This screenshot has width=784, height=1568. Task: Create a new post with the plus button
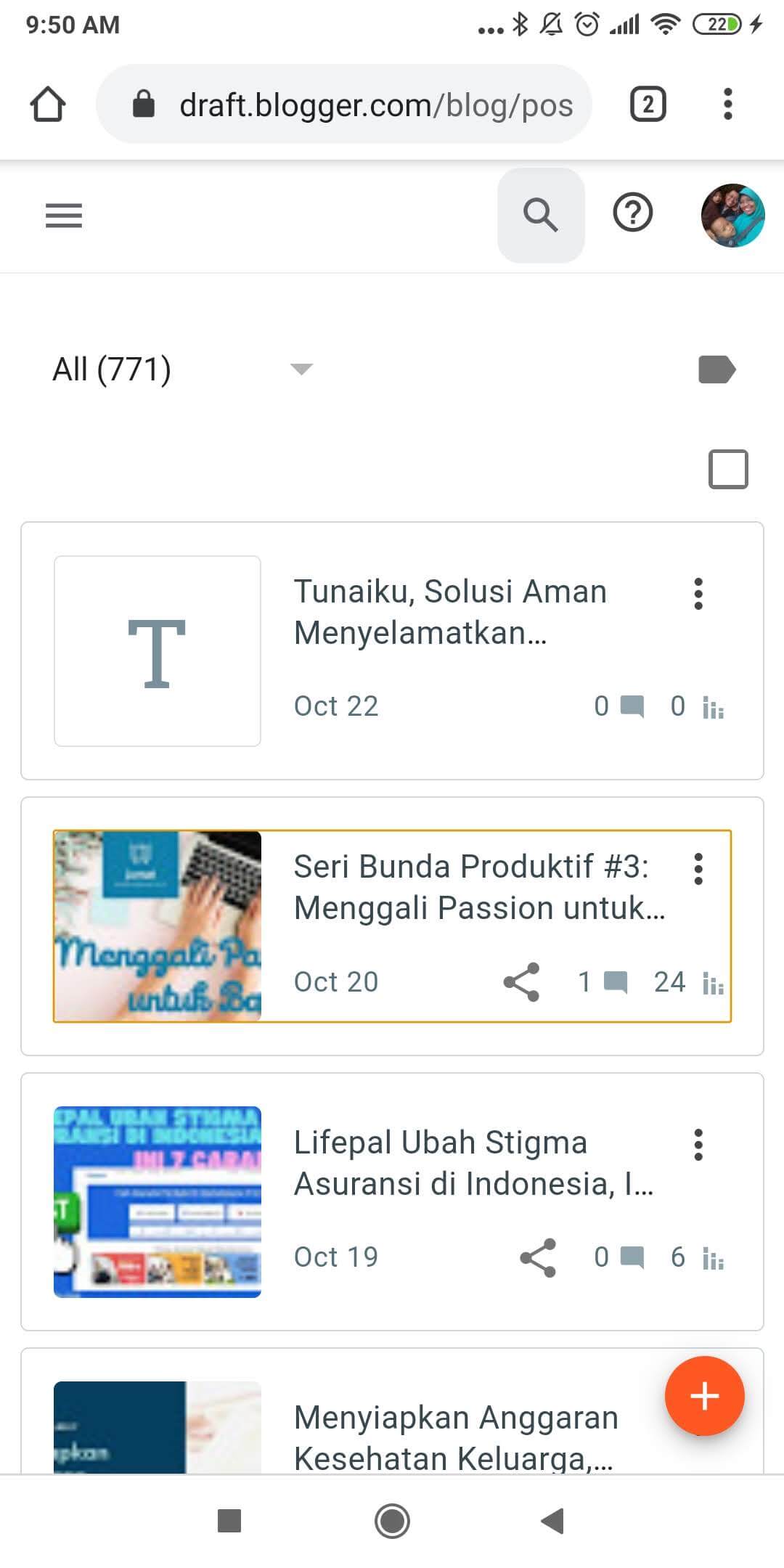(x=704, y=1396)
